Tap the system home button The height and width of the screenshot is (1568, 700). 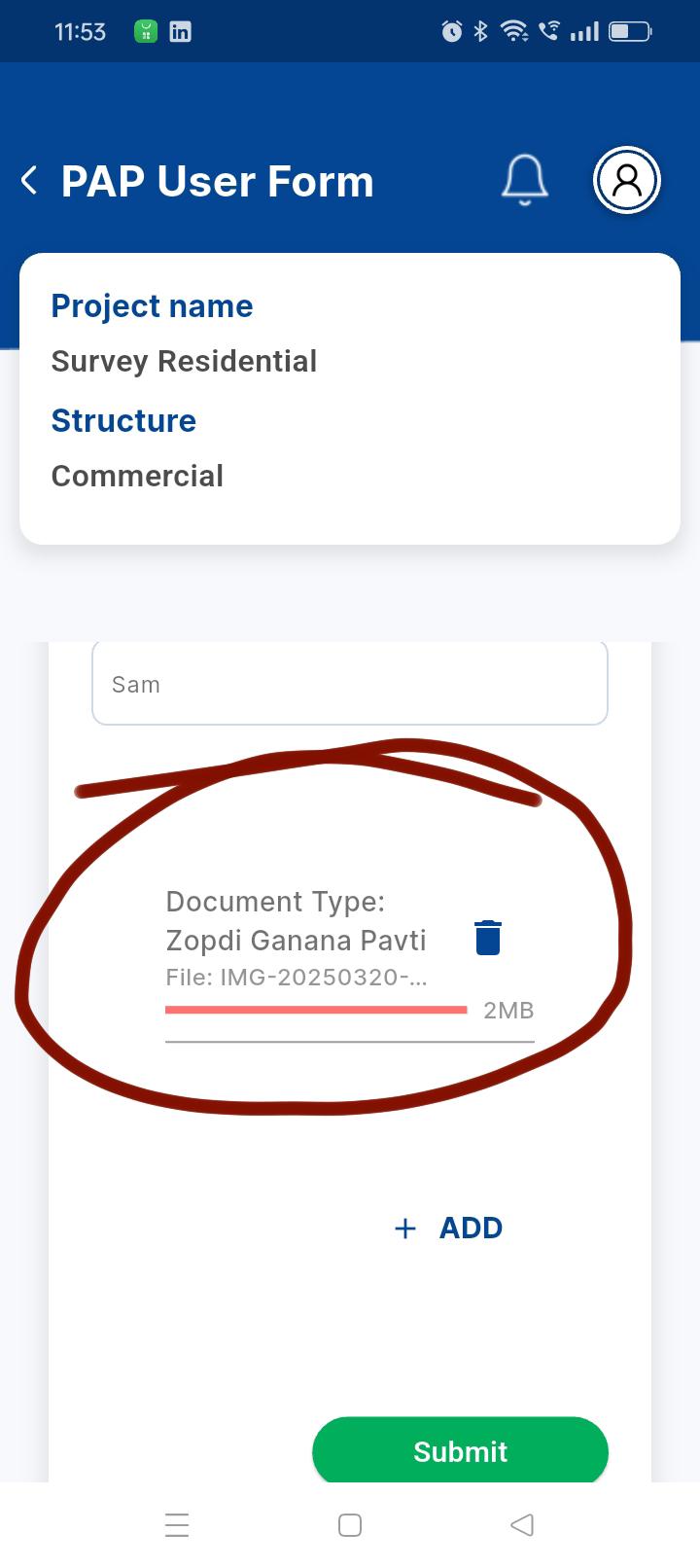tap(350, 1524)
